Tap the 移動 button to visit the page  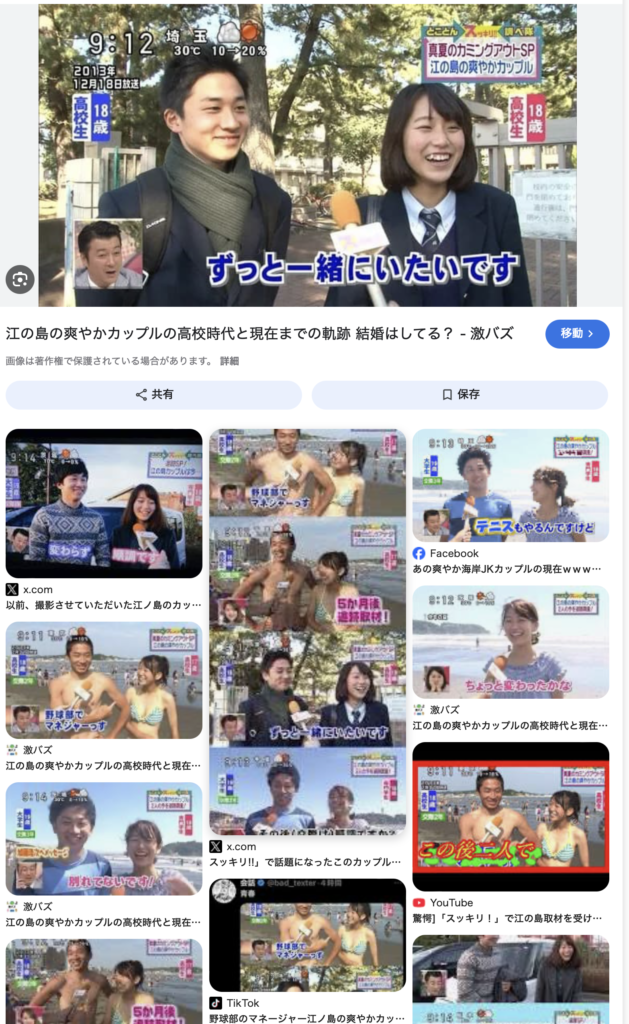point(577,333)
